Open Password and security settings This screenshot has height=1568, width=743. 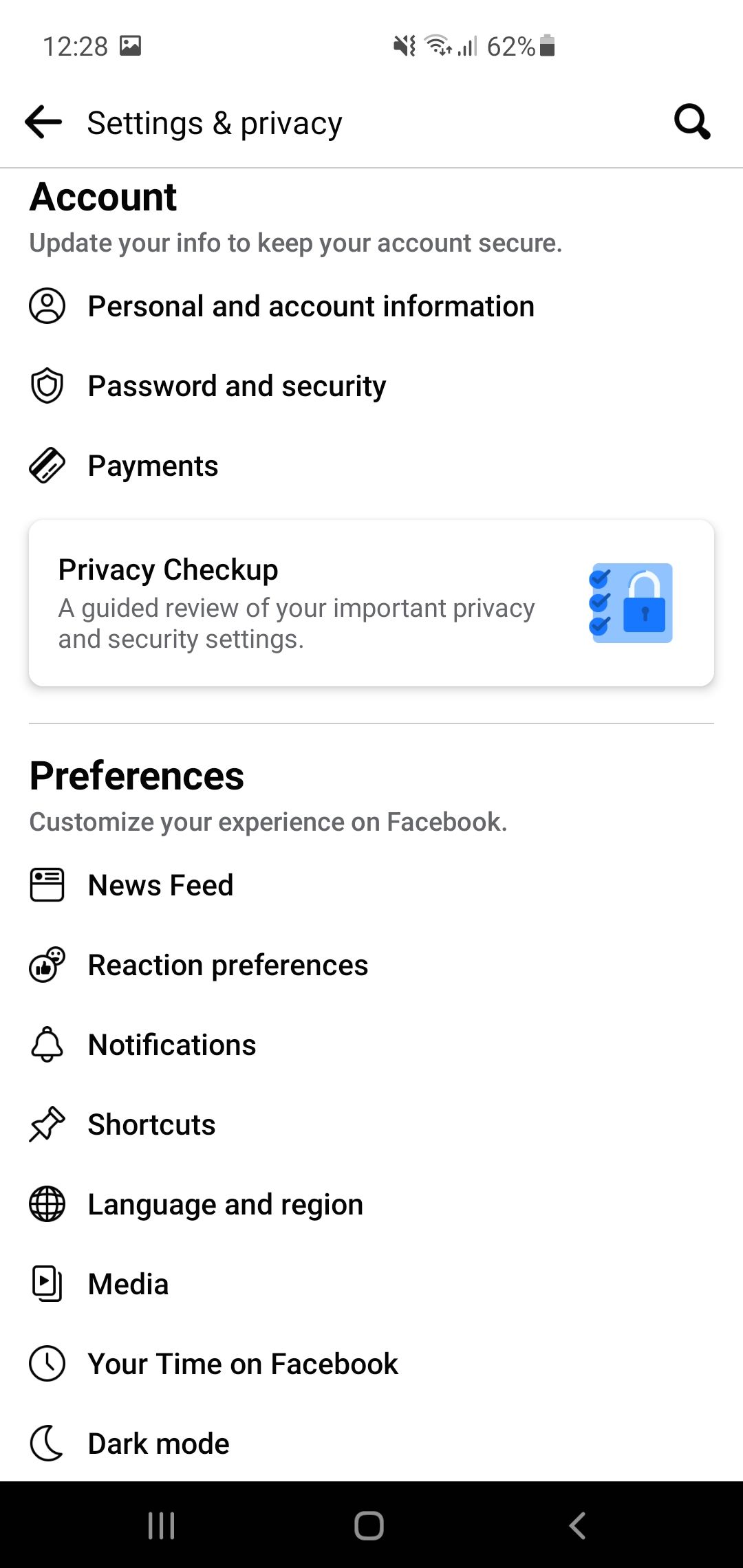[x=237, y=386]
